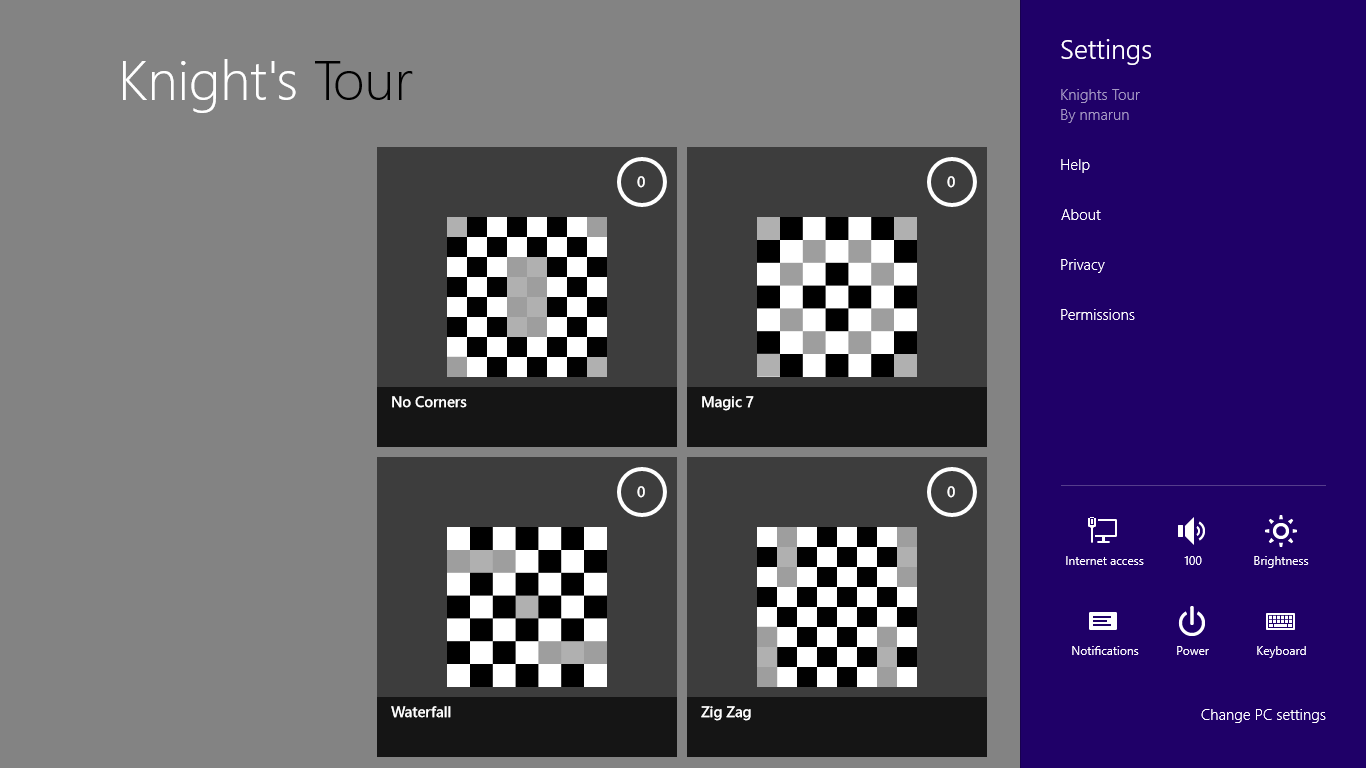The width and height of the screenshot is (1366, 768).
Task: Launch the Zig Zag puzzle tile
Action: point(837,607)
